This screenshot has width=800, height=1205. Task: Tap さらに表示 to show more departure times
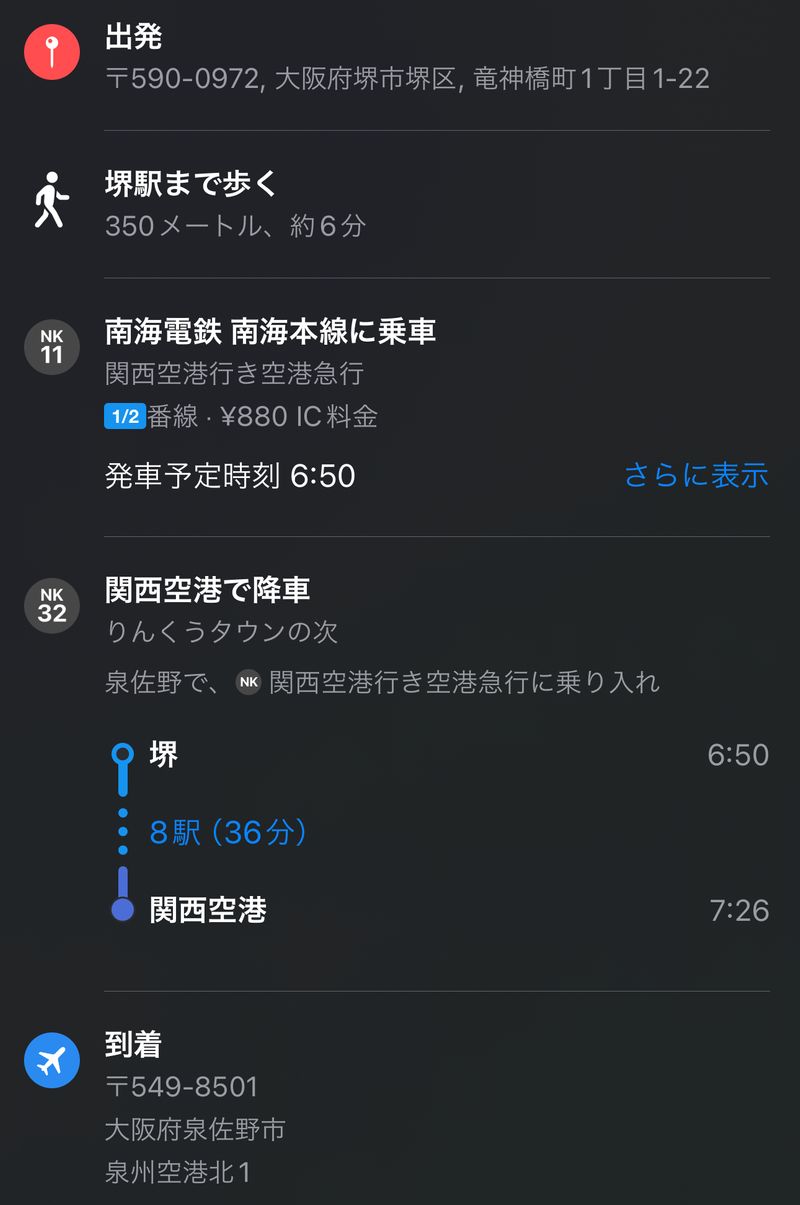696,475
